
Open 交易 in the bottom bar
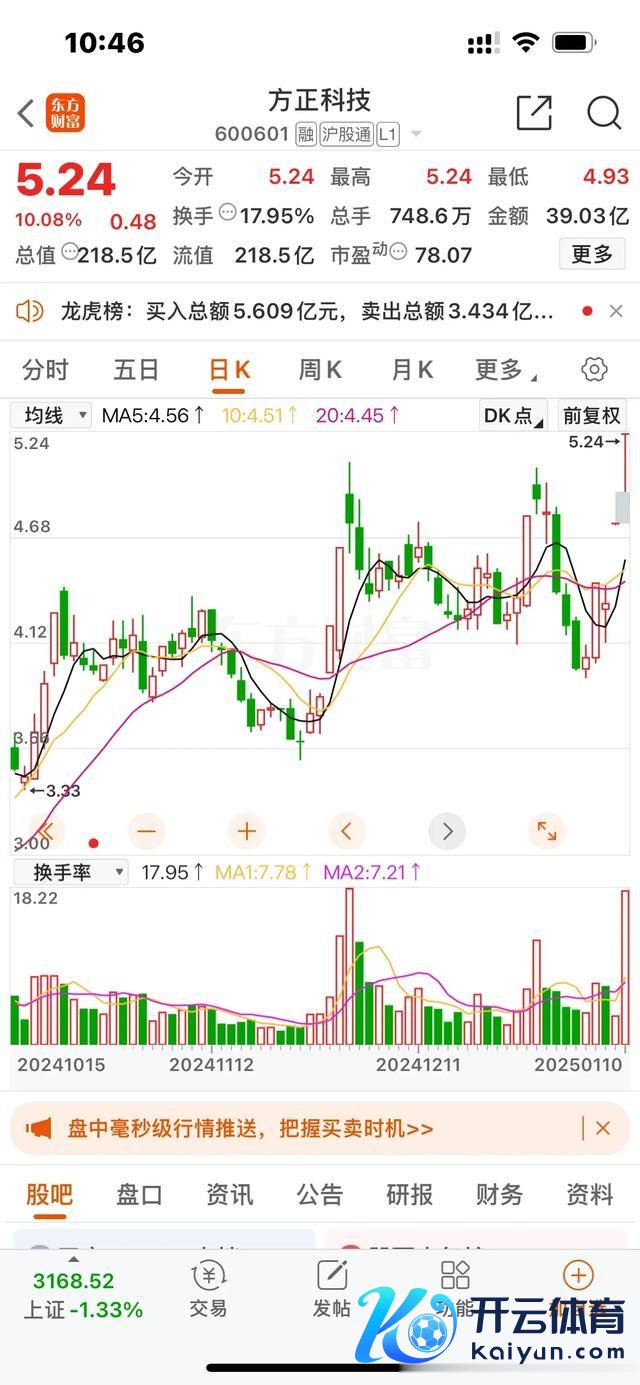208,1289
